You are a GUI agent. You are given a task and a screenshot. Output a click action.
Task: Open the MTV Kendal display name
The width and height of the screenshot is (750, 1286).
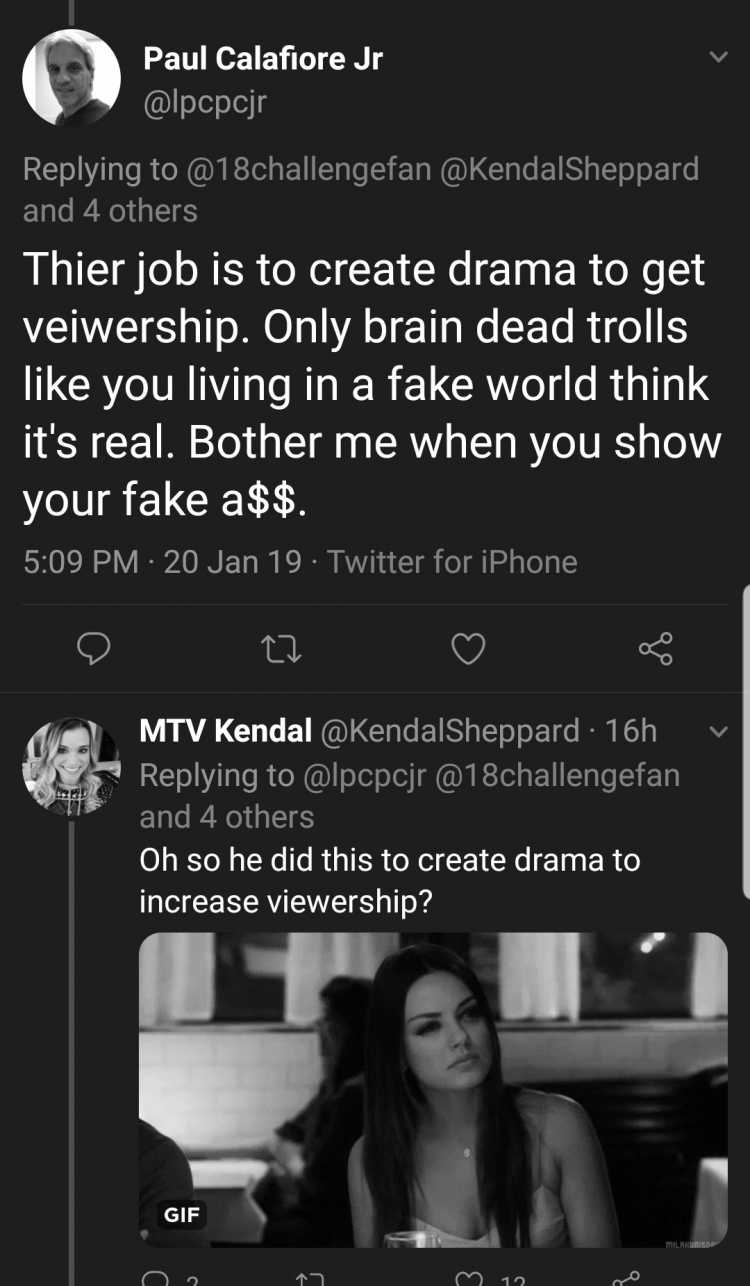coord(225,731)
